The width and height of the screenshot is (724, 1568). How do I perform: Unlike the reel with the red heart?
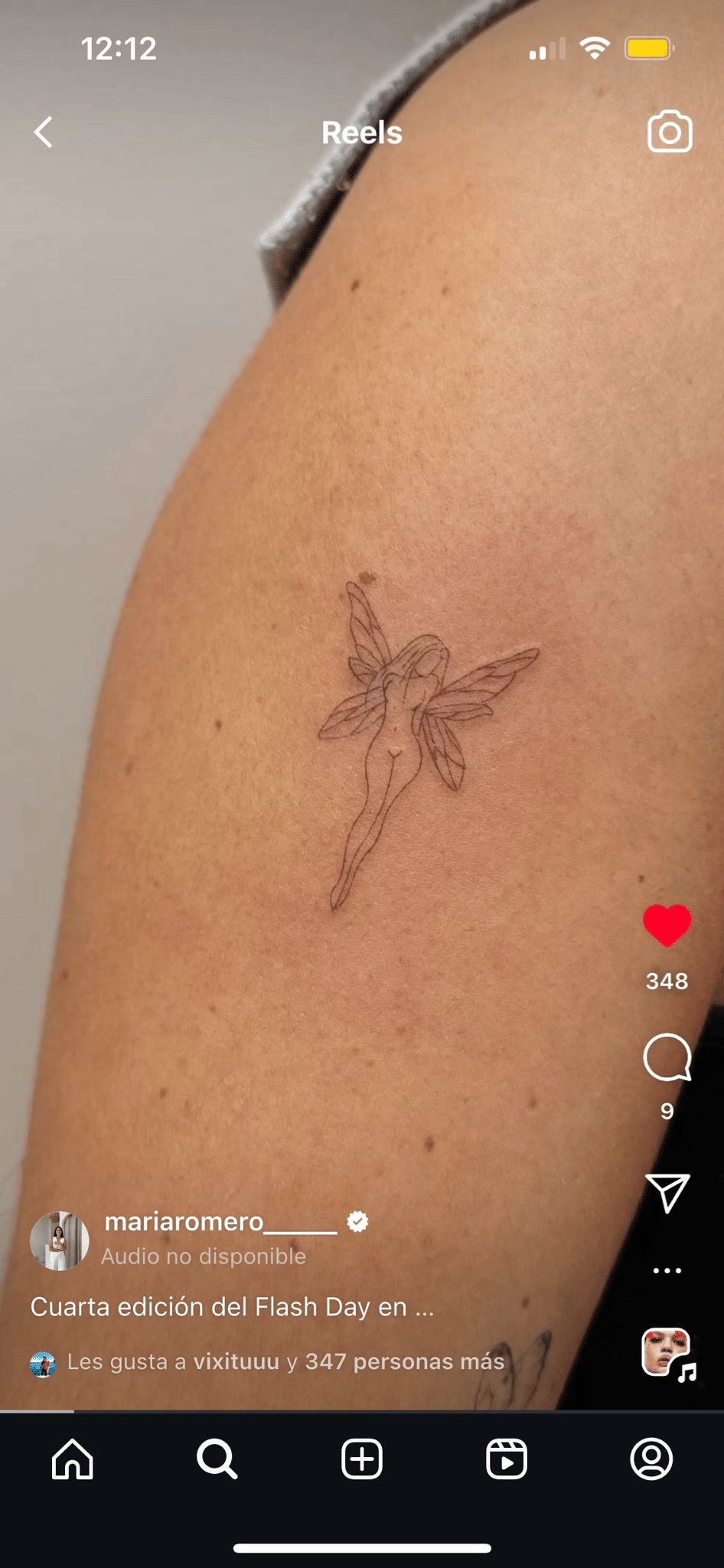click(x=667, y=926)
